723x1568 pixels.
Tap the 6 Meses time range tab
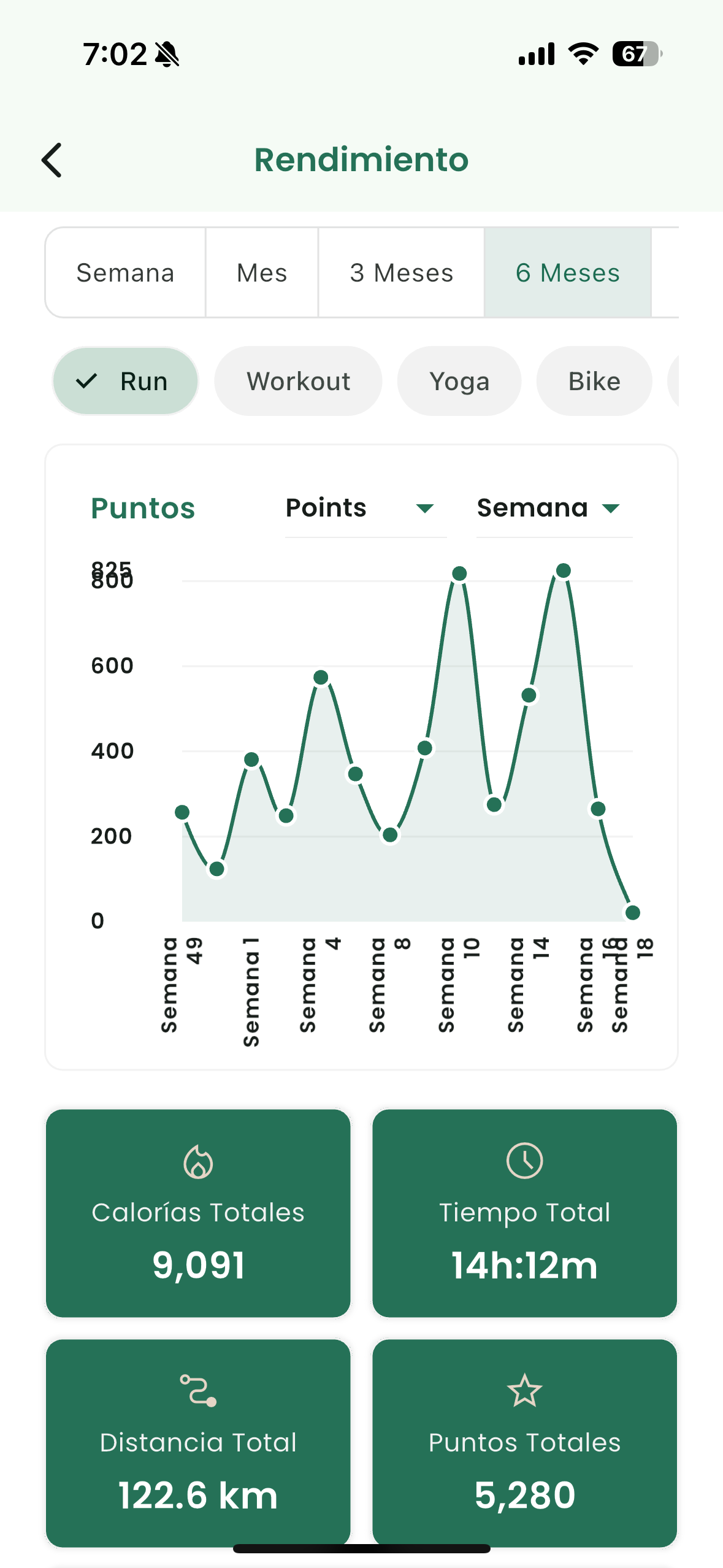(x=567, y=272)
